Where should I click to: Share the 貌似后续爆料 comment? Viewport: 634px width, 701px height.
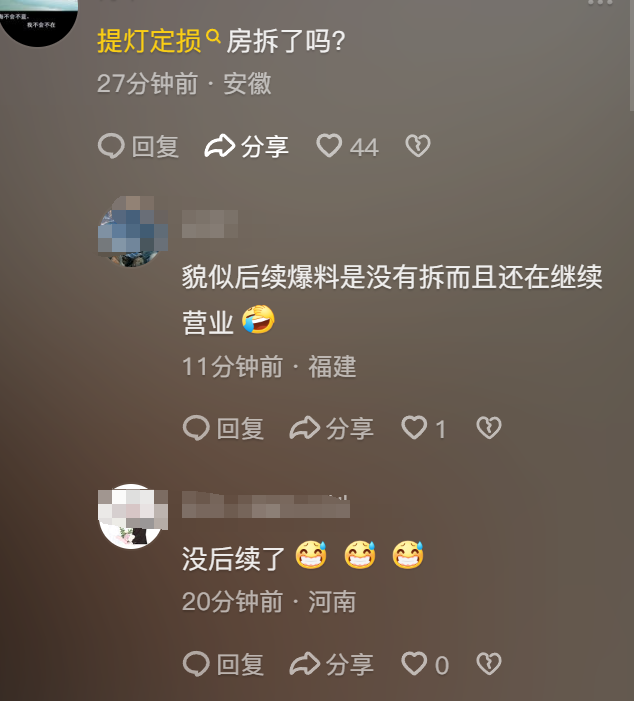click(x=332, y=429)
